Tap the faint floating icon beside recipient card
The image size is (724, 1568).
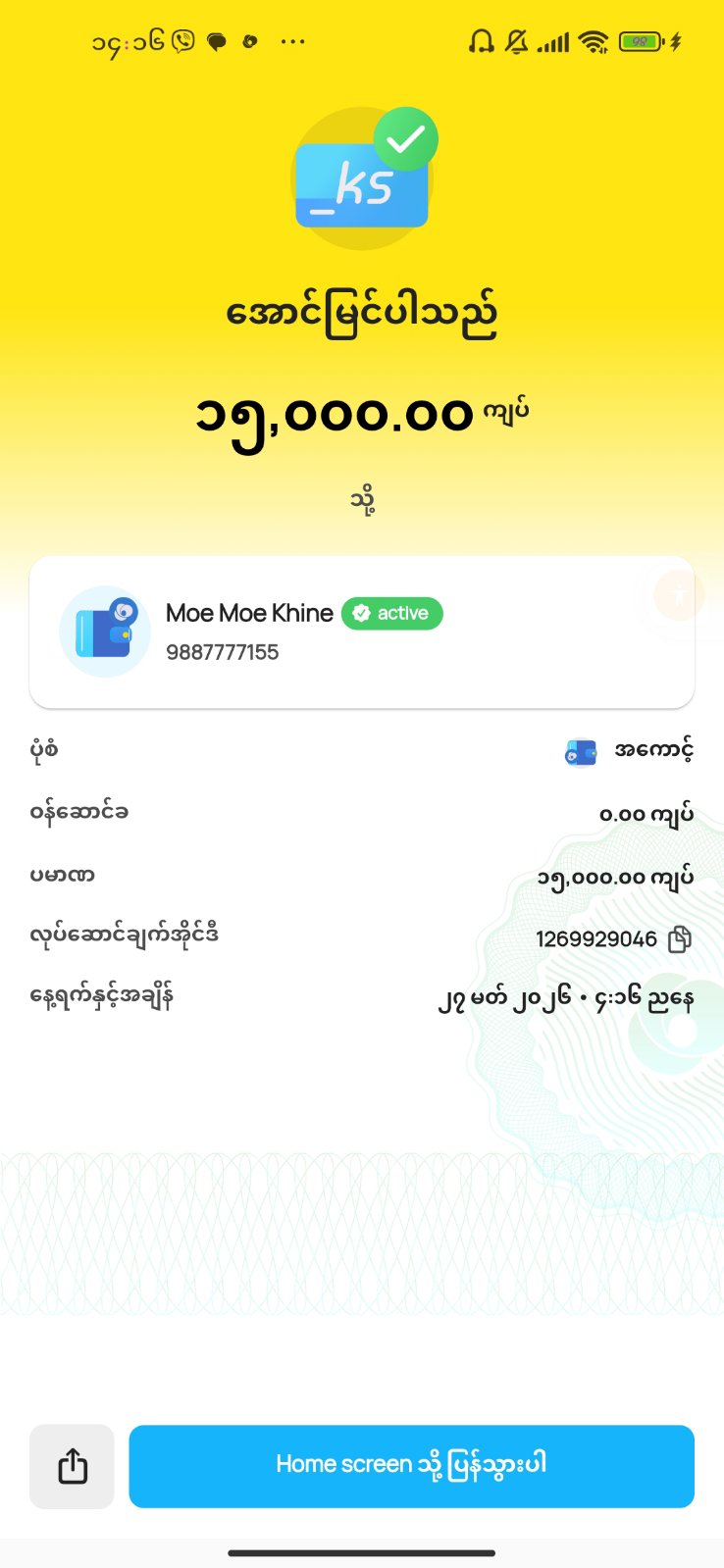[x=679, y=594]
